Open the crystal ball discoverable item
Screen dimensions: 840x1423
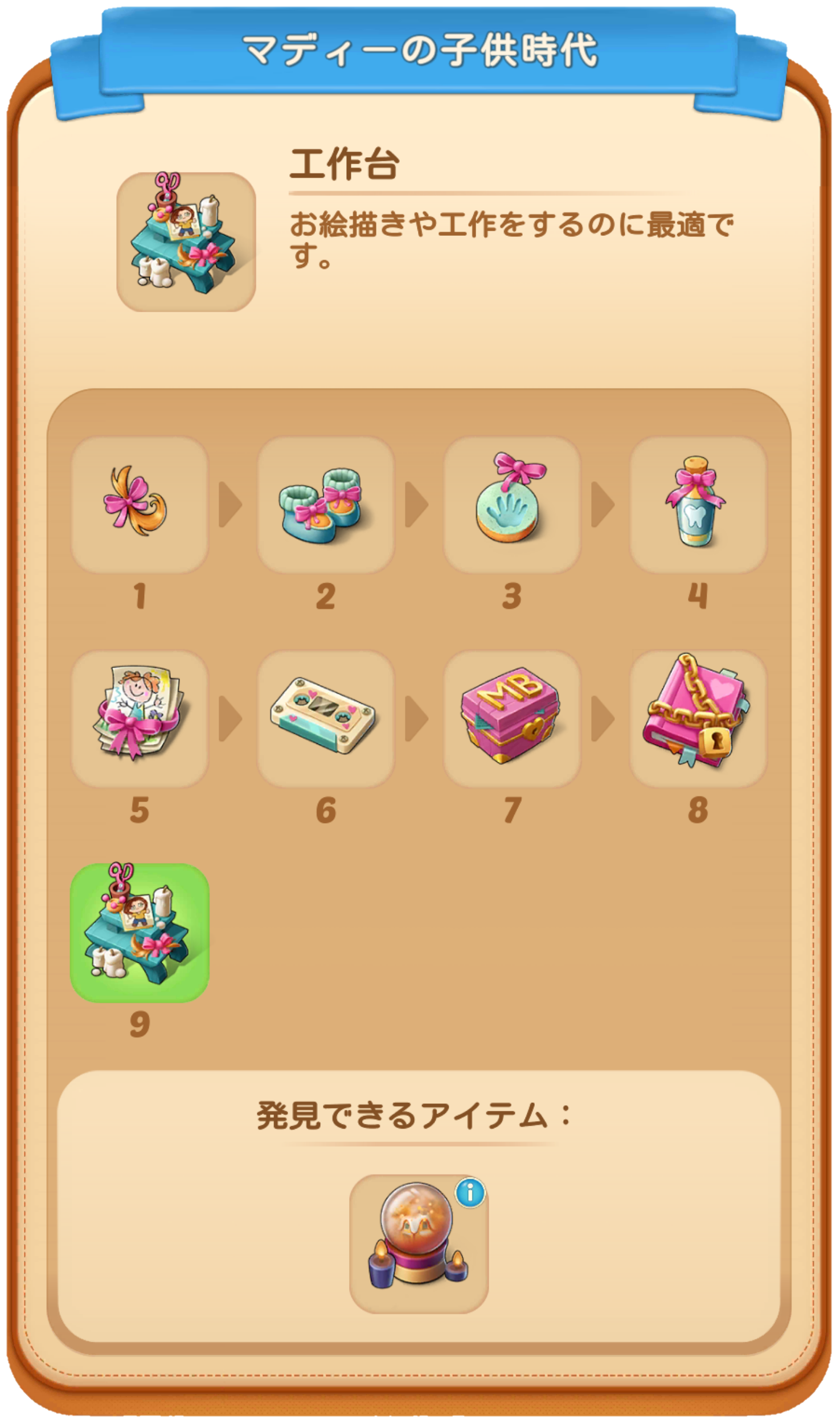(x=419, y=1244)
